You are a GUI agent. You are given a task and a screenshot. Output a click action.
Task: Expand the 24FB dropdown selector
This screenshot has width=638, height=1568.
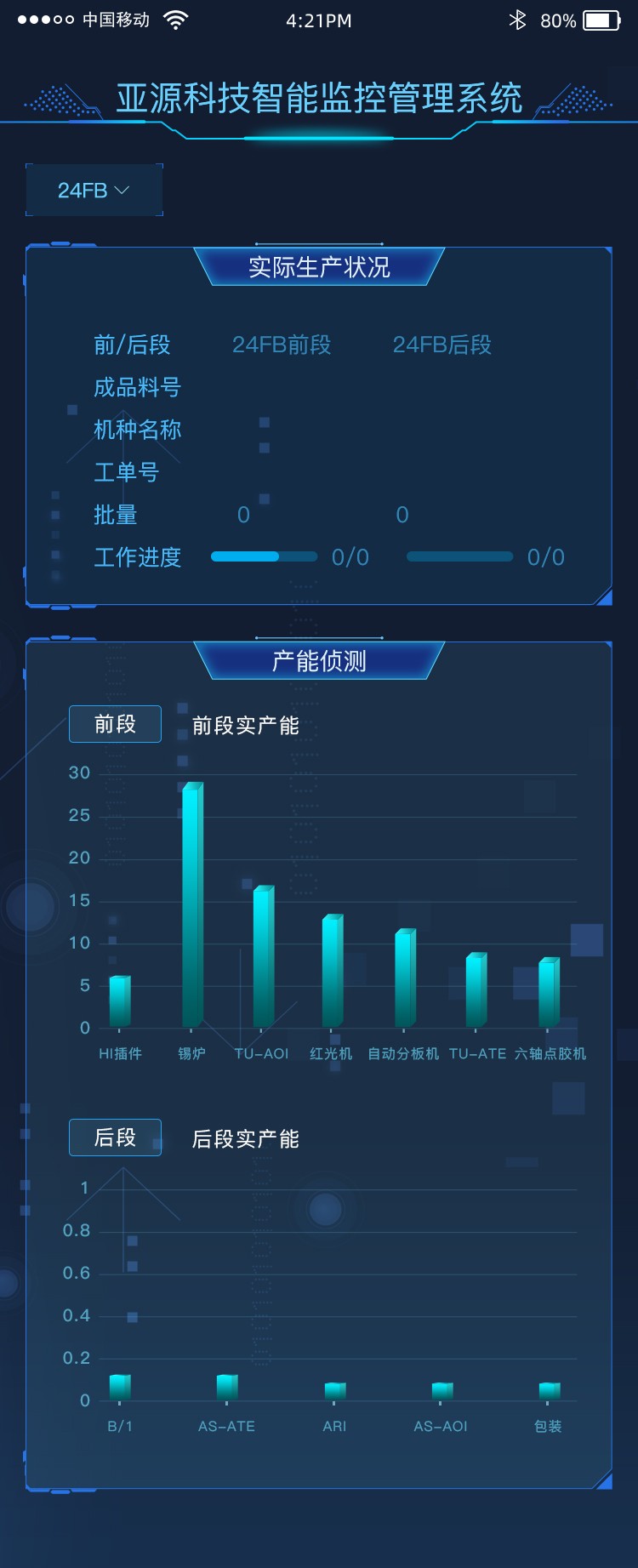(x=94, y=191)
